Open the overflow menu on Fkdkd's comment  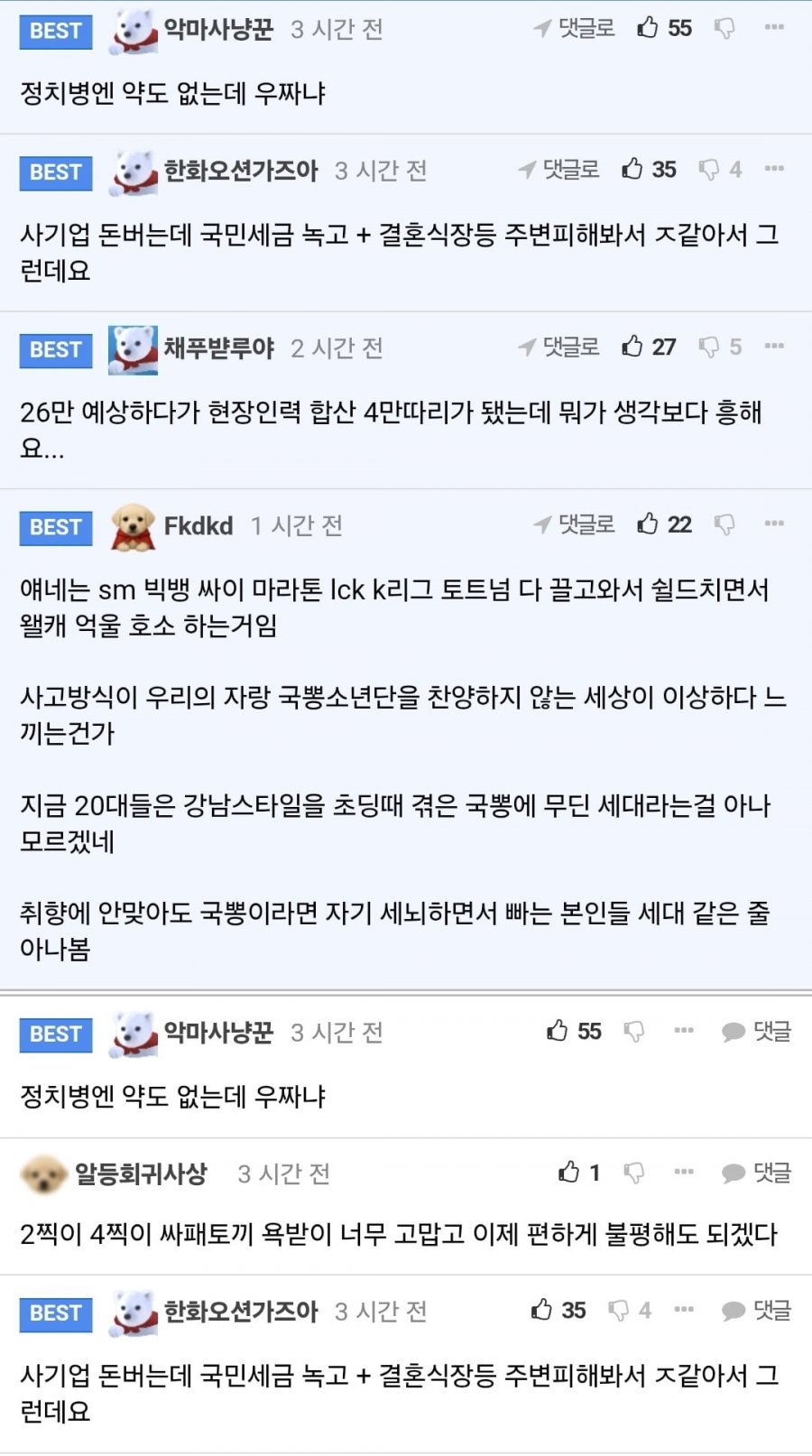coord(774,524)
